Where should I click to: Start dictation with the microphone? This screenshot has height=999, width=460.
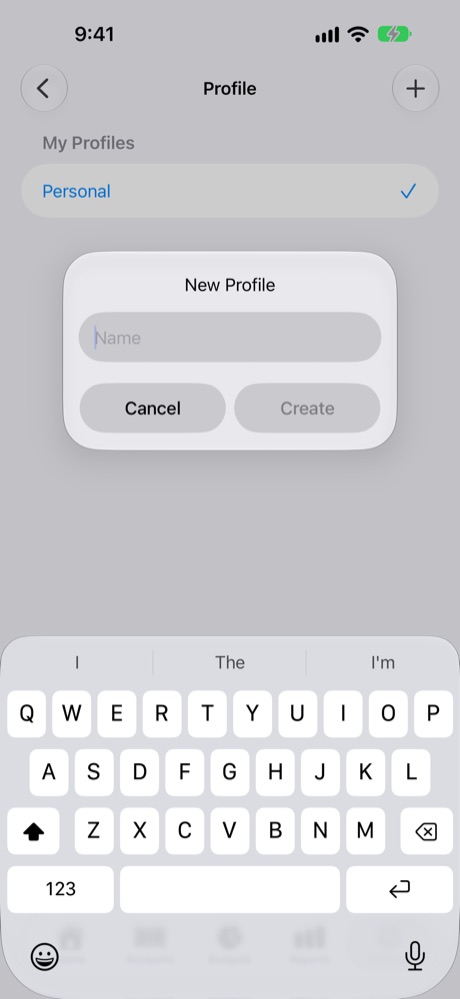415,956
